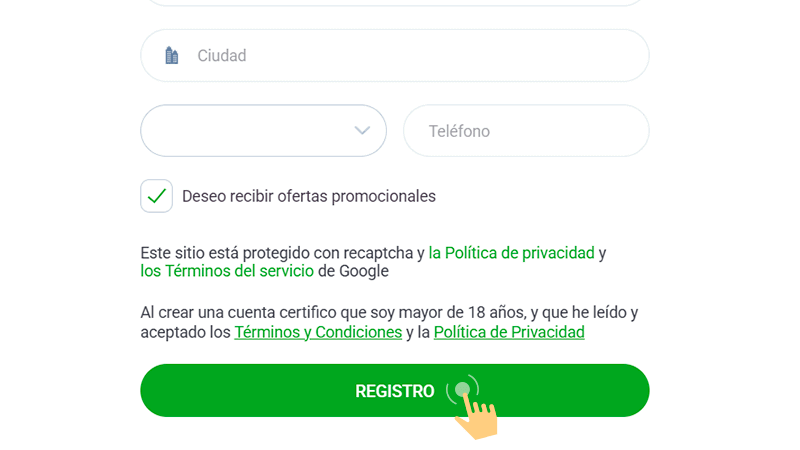Open the underlined Política de Privacidad link
The height and width of the screenshot is (450, 800).
[509, 332]
